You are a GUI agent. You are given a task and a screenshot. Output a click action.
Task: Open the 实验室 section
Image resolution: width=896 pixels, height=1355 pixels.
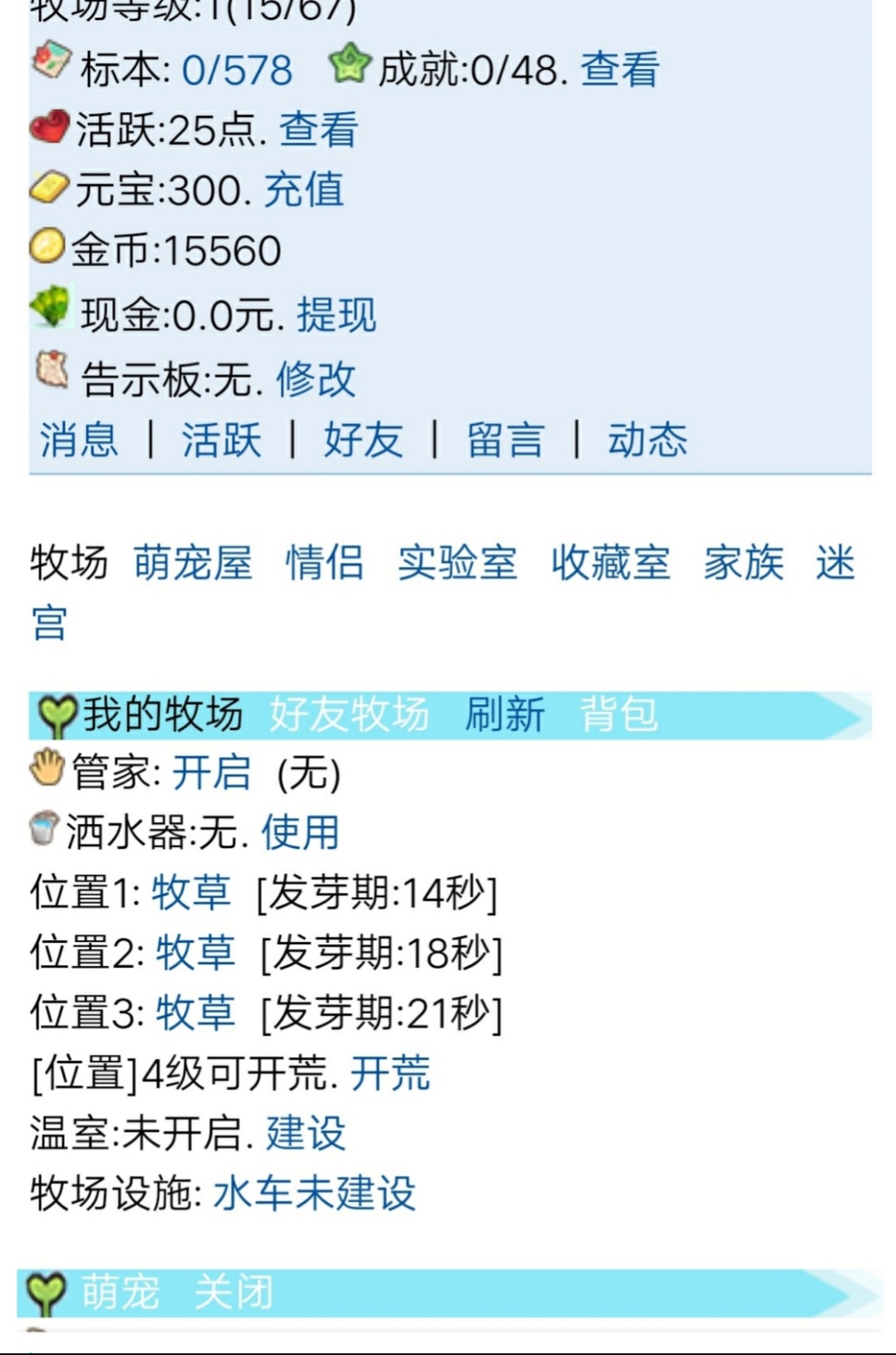click(x=457, y=563)
